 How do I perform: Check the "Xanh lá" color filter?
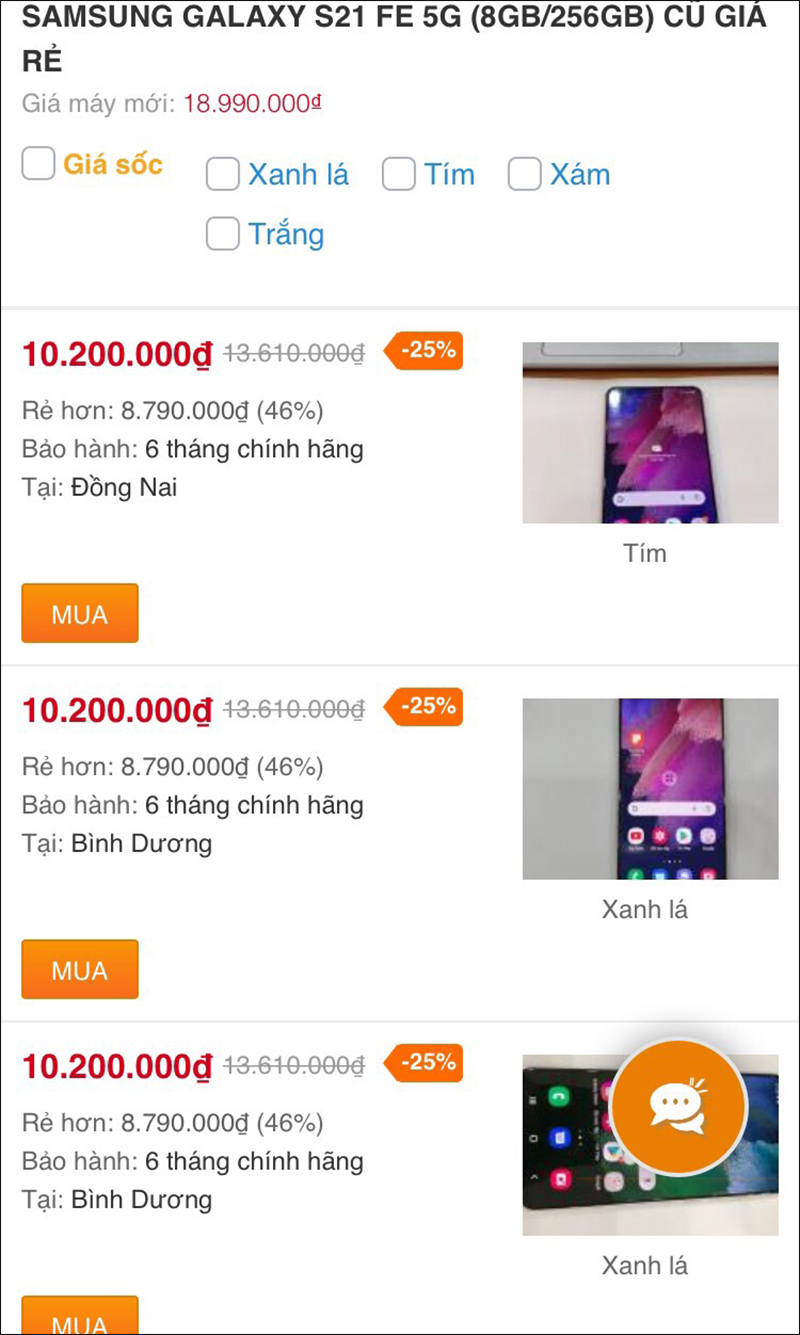222,173
